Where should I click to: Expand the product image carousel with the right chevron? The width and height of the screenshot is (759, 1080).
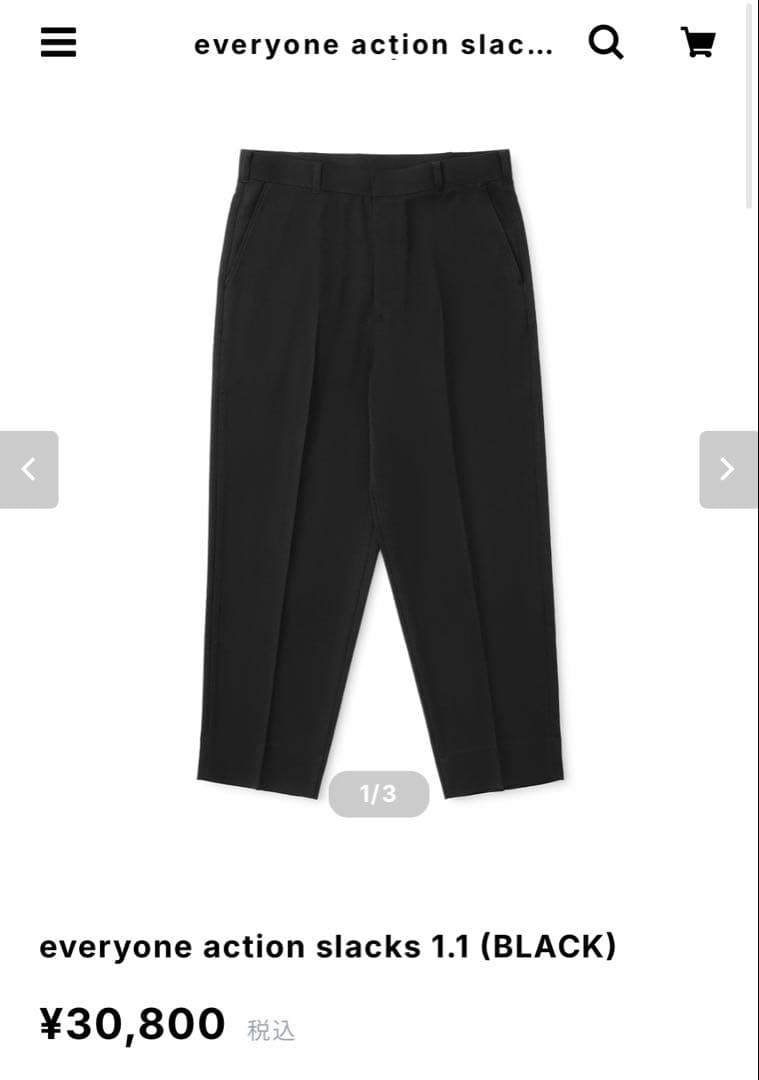click(x=728, y=469)
